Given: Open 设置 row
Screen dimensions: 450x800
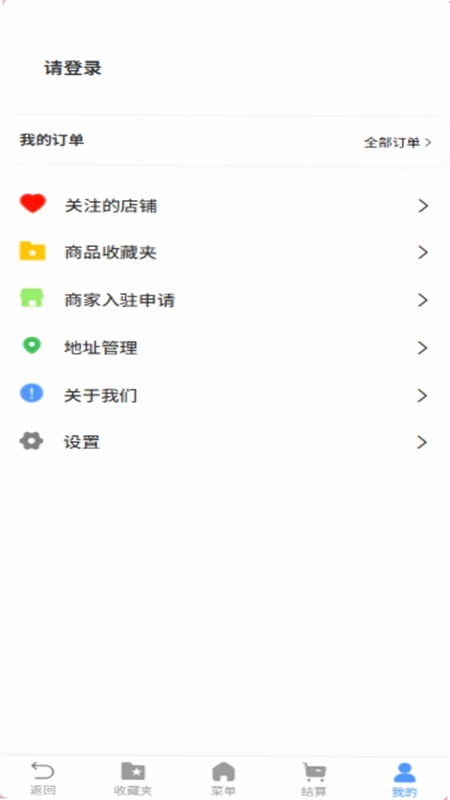Looking at the screenshot, I should [x=225, y=442].
